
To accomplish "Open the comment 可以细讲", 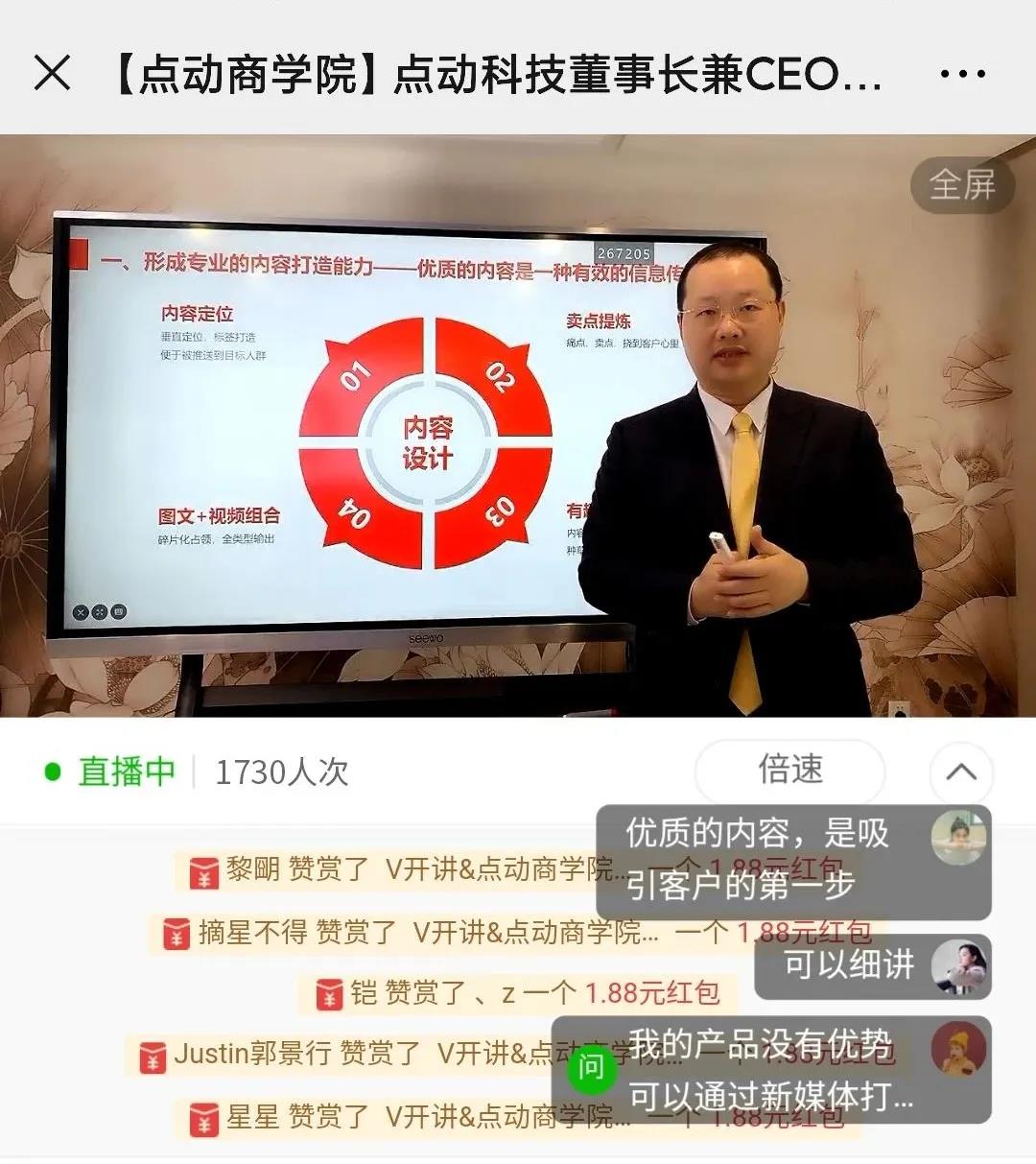I will pos(848,965).
